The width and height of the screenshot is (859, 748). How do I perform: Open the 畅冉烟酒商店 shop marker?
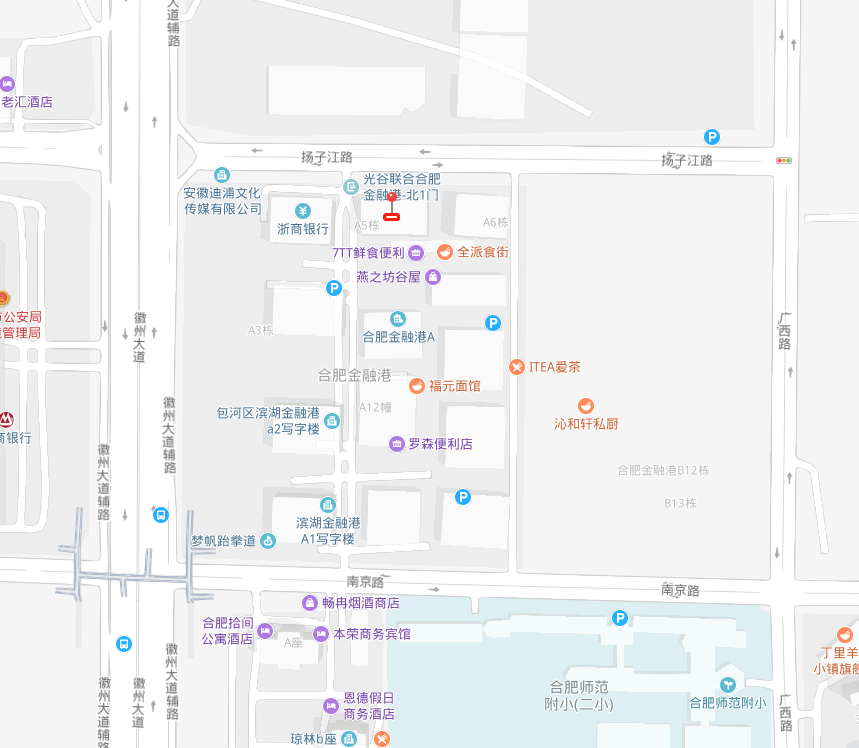[x=309, y=603]
